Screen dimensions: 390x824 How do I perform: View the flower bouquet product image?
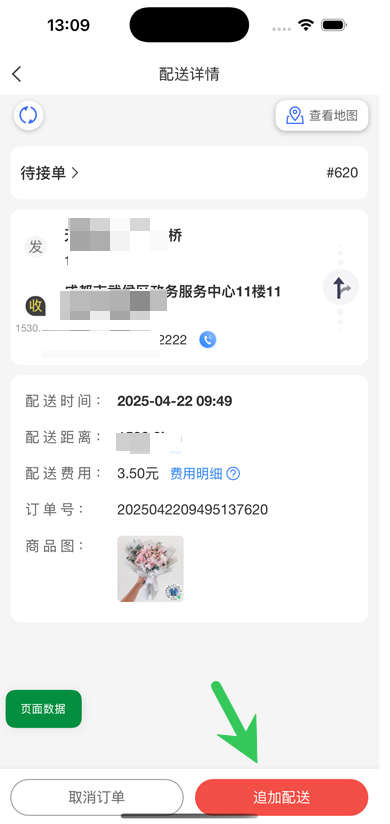(x=150, y=568)
